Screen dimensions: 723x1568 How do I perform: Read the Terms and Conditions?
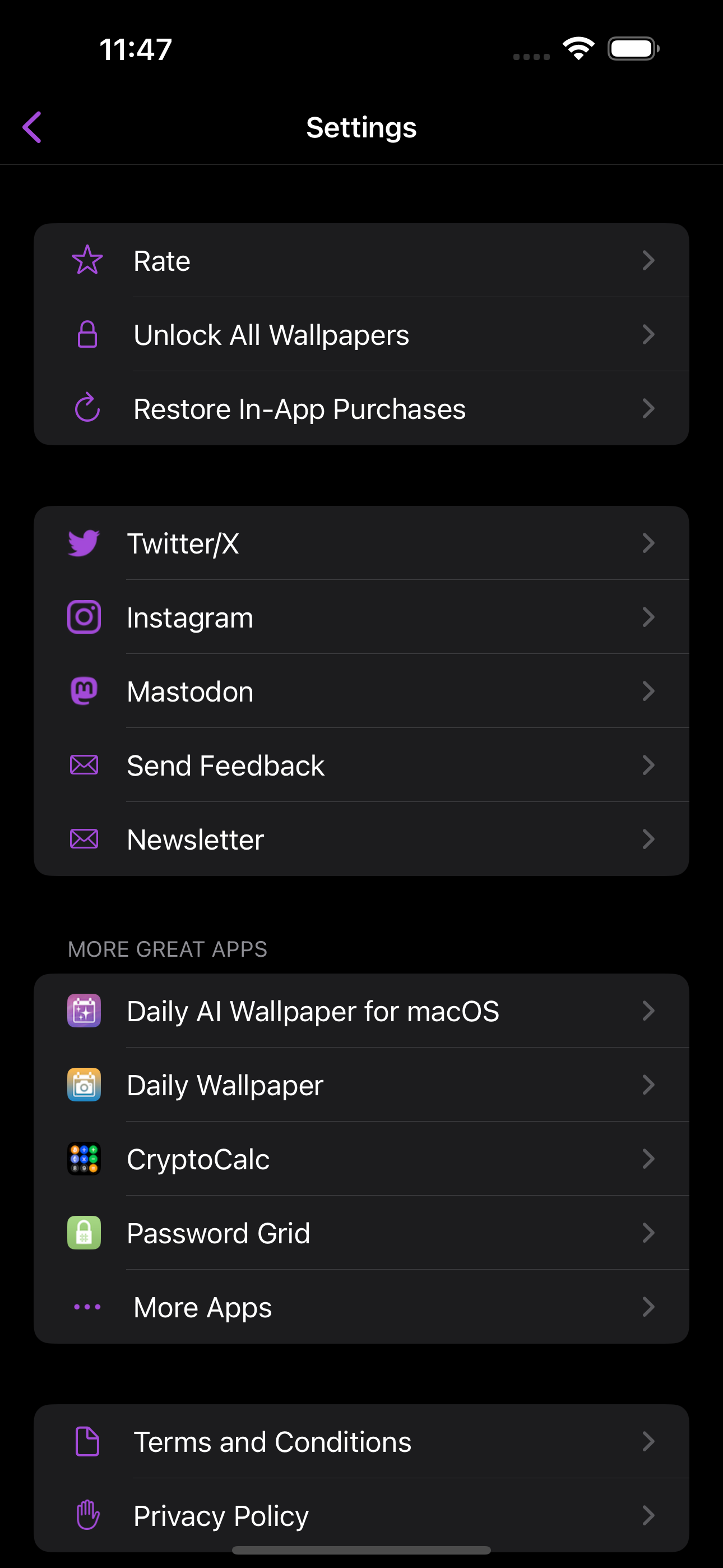click(x=361, y=1441)
